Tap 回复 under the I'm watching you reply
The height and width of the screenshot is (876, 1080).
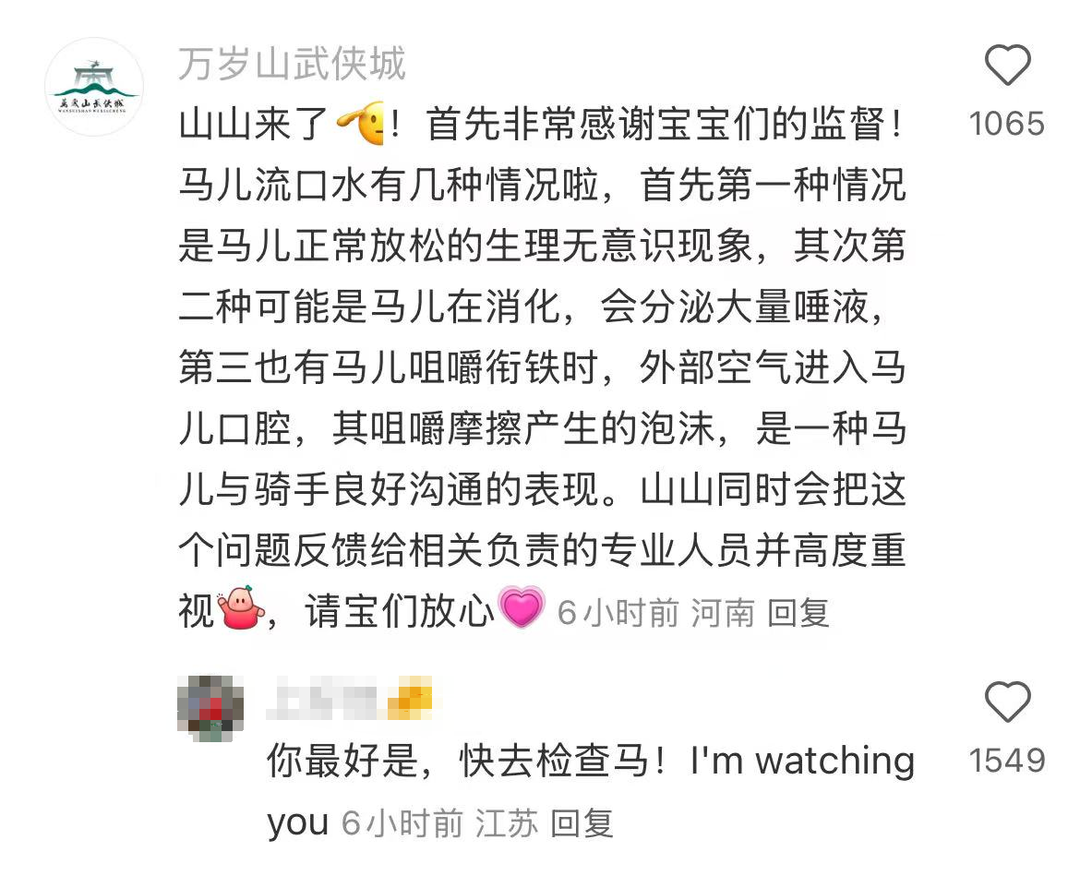click(581, 823)
